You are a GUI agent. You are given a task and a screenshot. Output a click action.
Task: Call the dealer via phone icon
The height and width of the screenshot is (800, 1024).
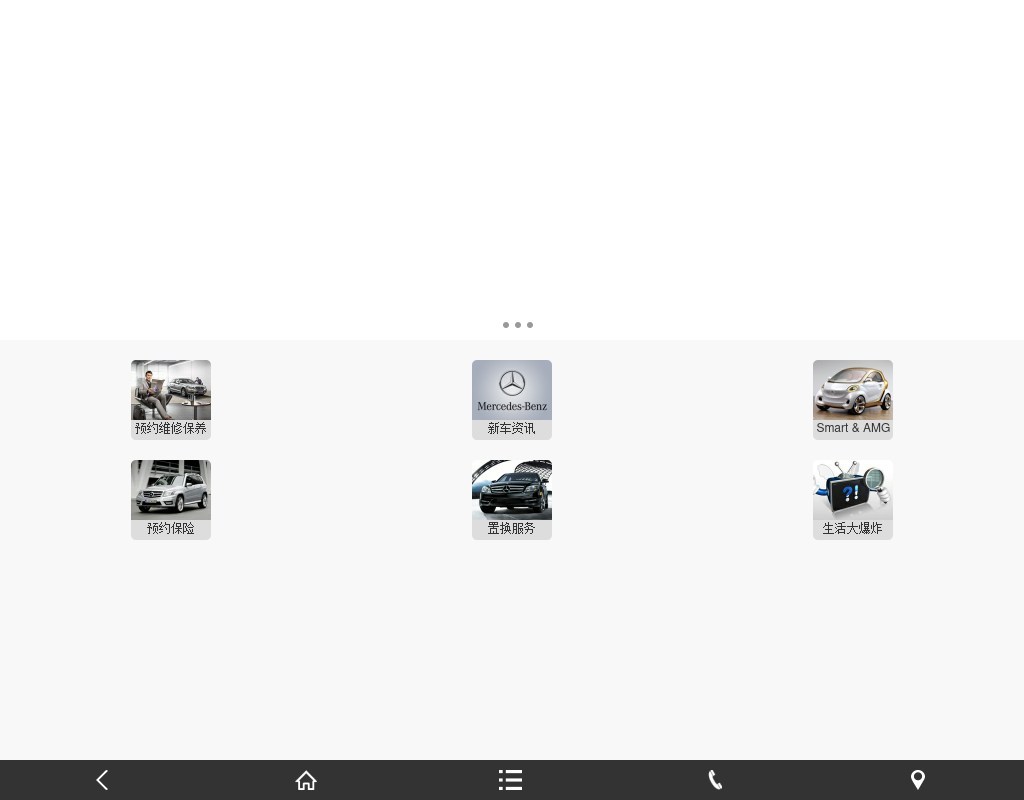point(715,780)
